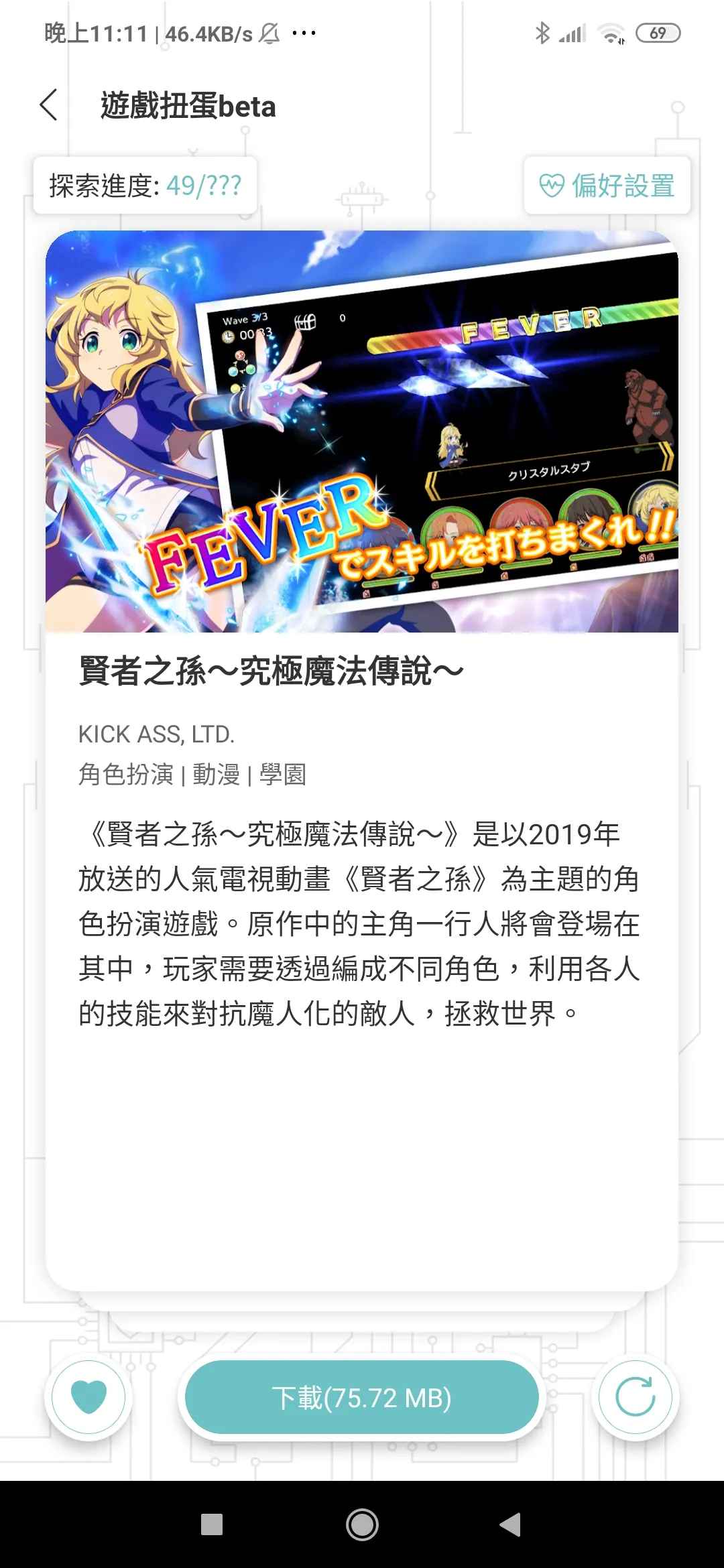Tap the system home button

[362, 1524]
